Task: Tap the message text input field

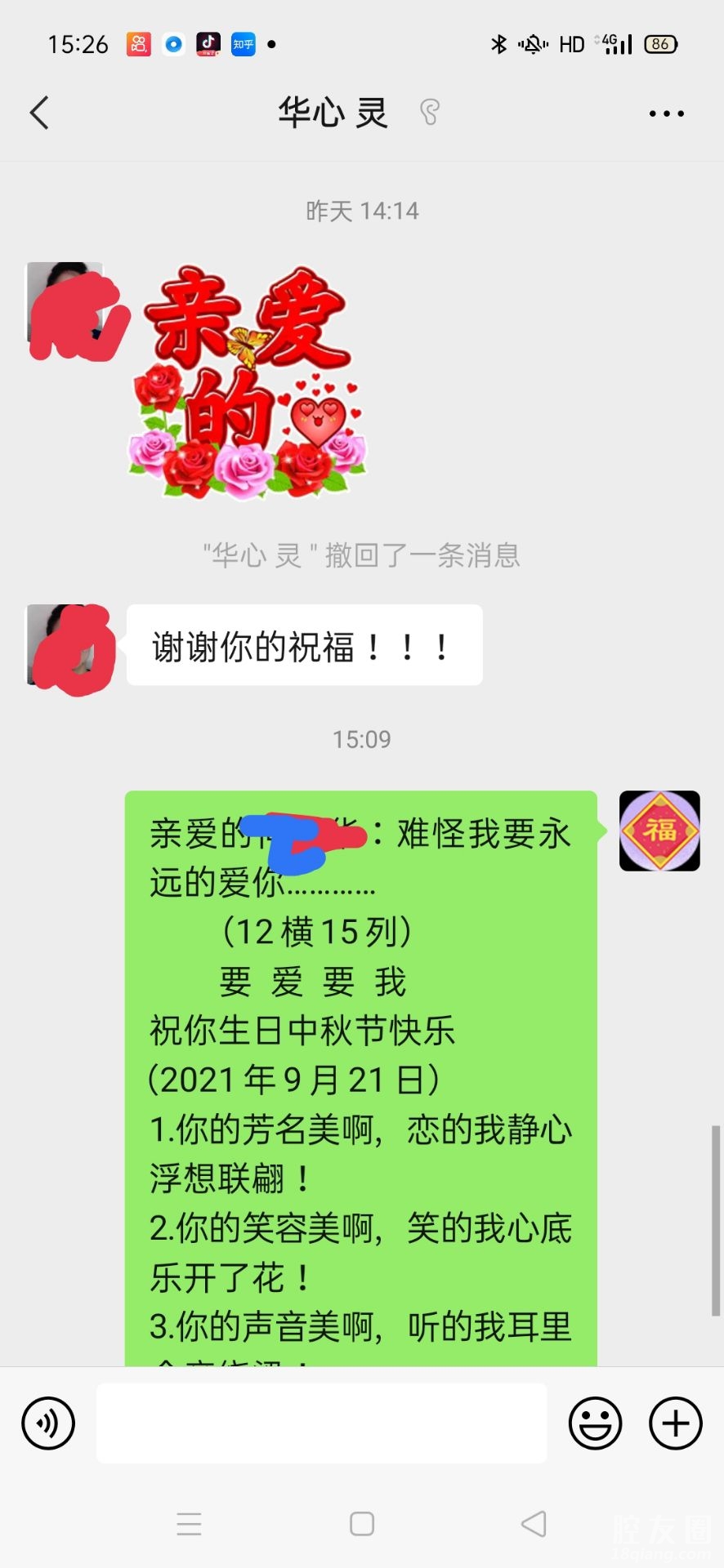Action: pos(321,1423)
